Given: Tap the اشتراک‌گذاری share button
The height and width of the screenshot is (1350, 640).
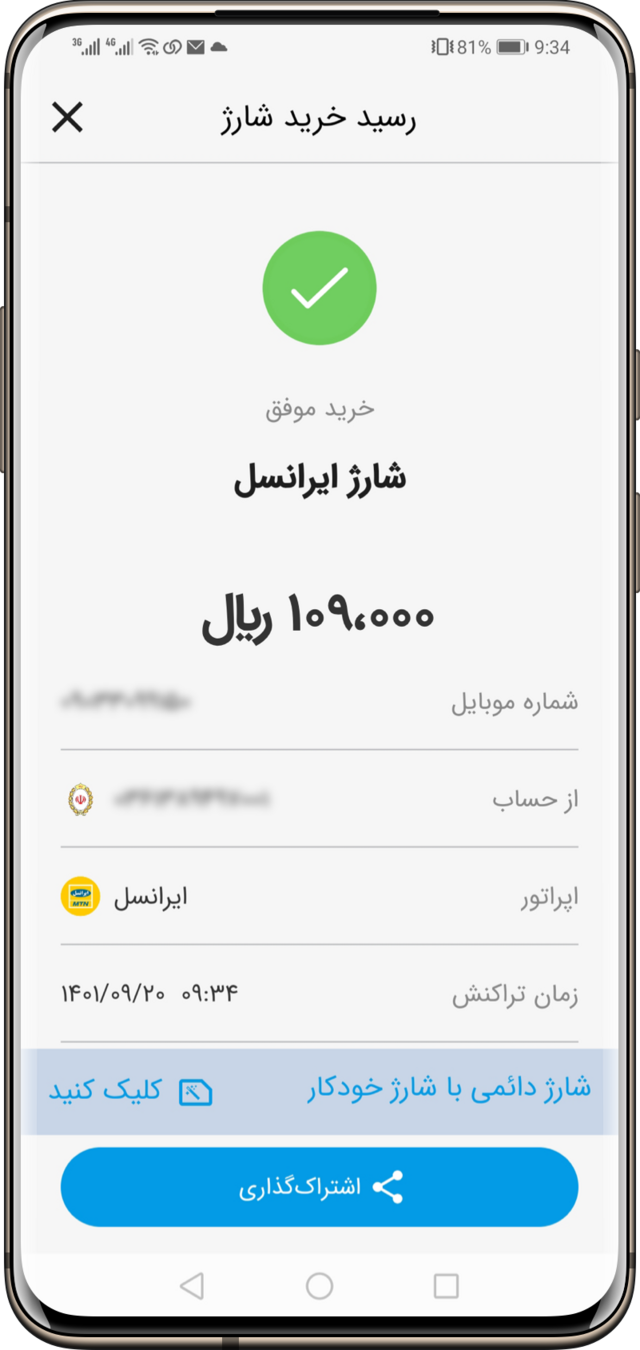Looking at the screenshot, I should point(319,1187).
